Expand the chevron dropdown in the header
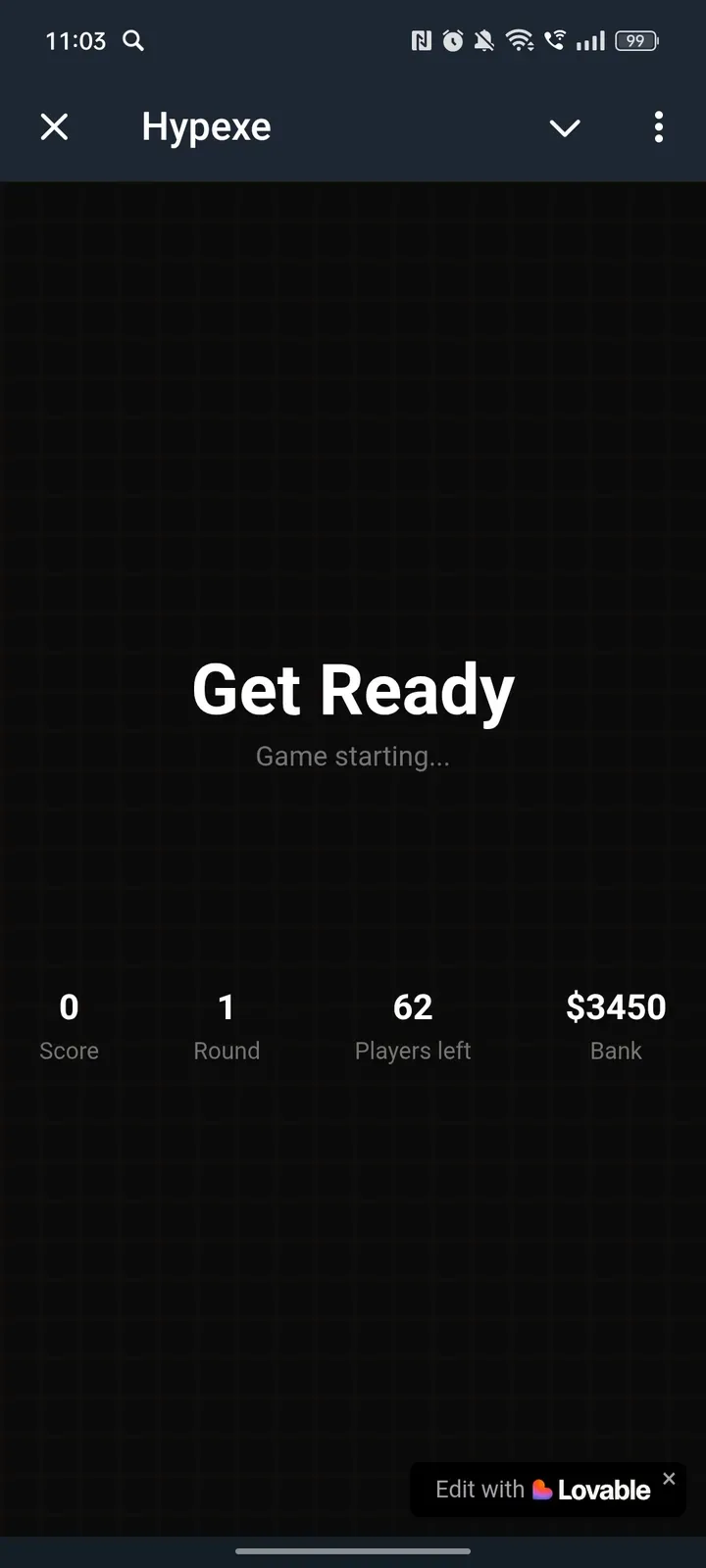706x1568 pixels. click(x=565, y=127)
